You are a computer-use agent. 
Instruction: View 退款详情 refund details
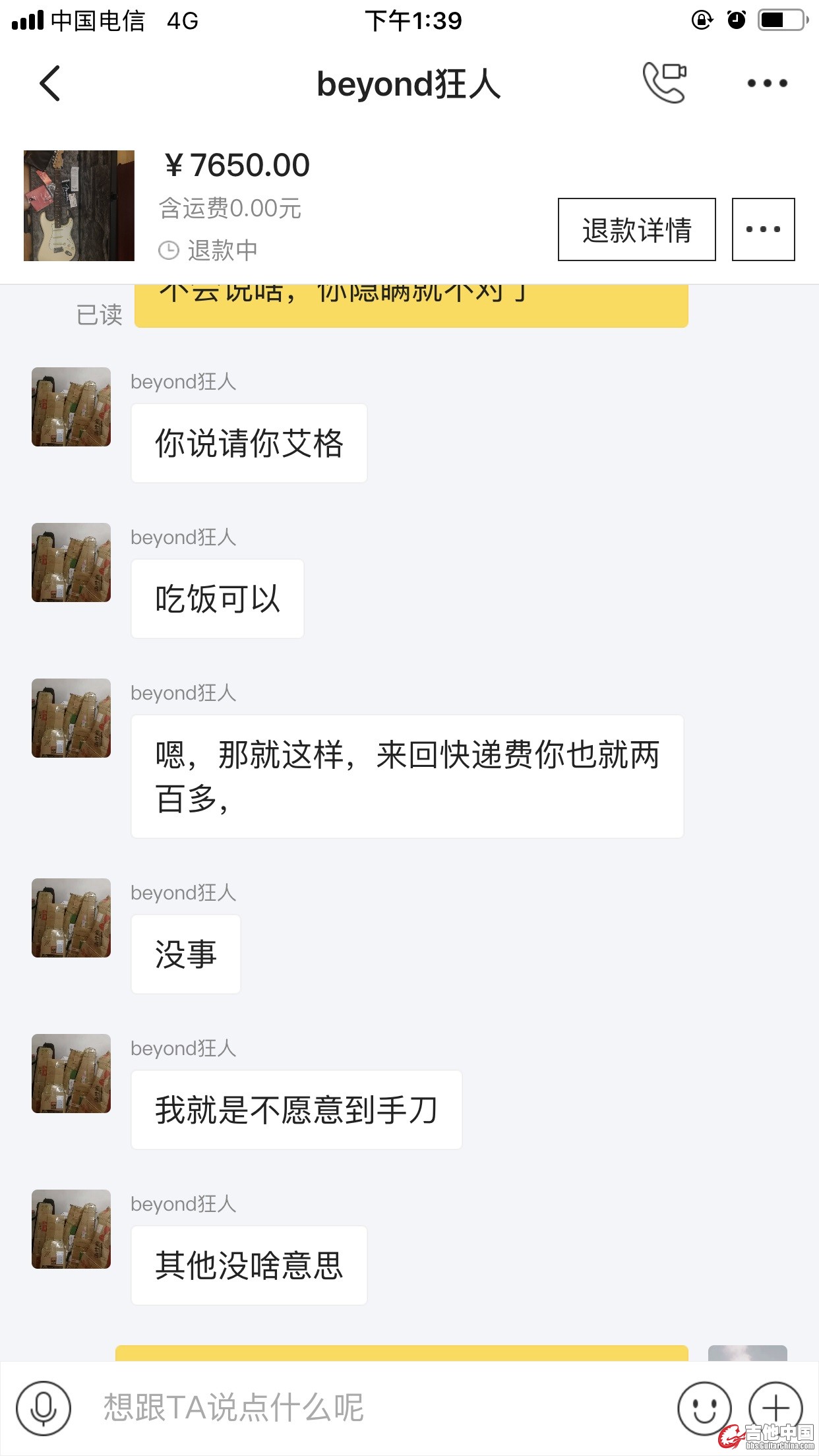[x=636, y=229]
